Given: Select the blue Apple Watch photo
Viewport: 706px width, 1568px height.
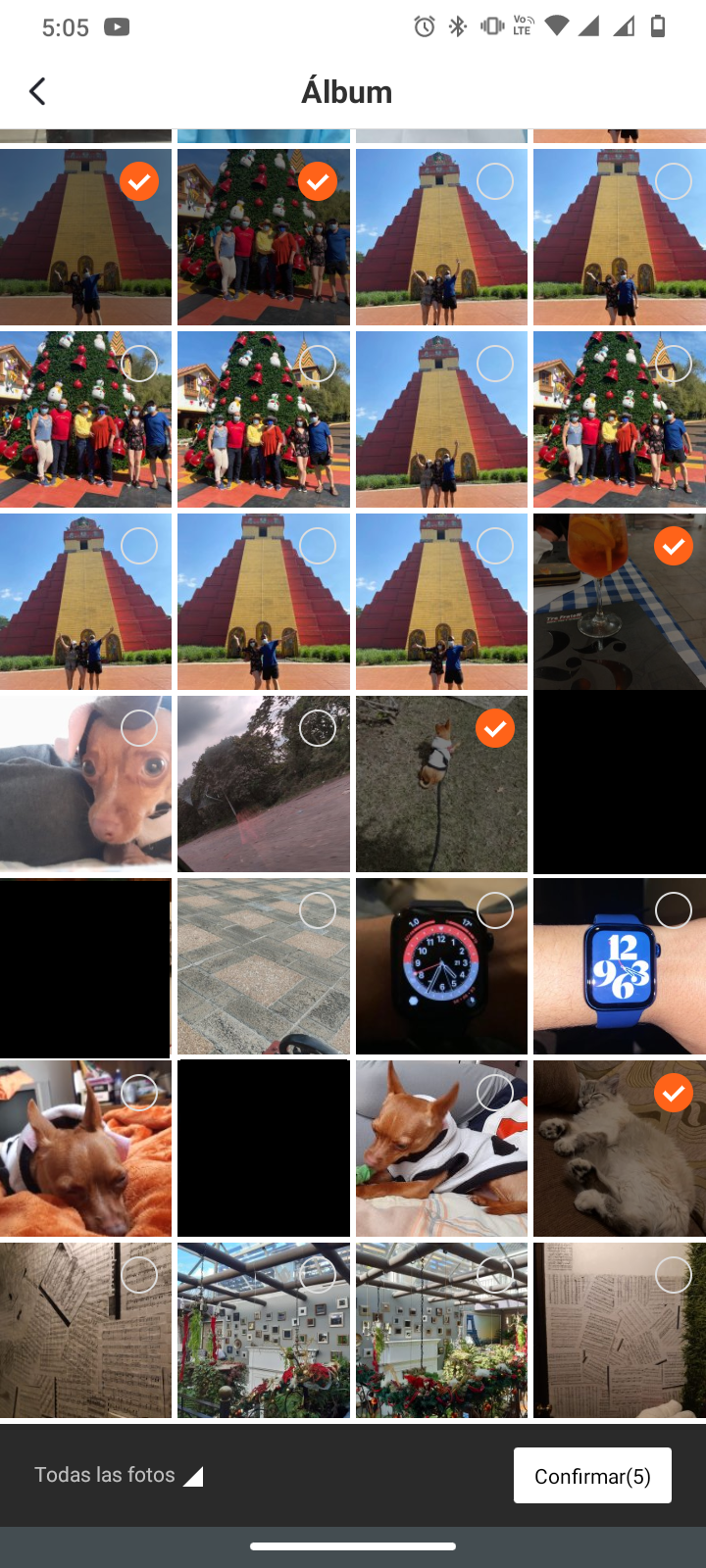Looking at the screenshot, I should 673,910.
